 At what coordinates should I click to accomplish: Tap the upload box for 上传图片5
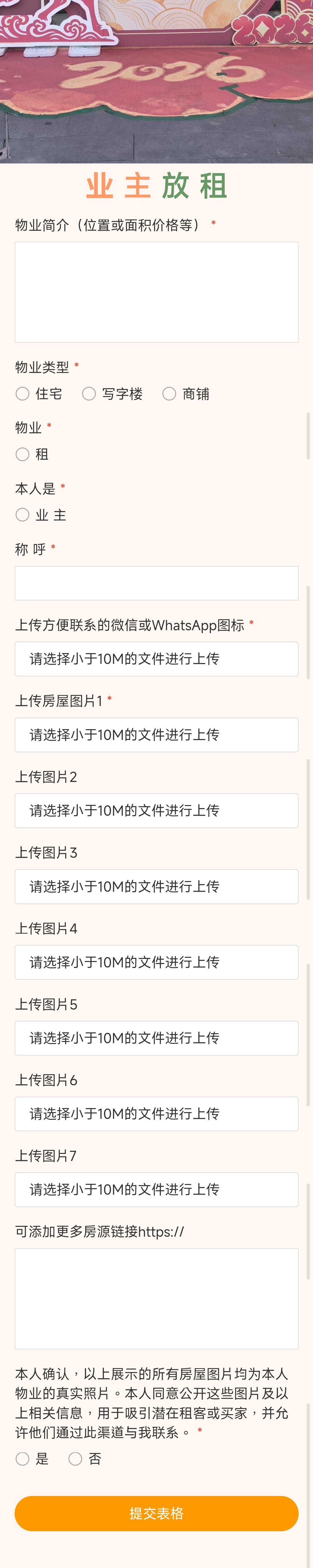pyautogui.click(x=156, y=1038)
